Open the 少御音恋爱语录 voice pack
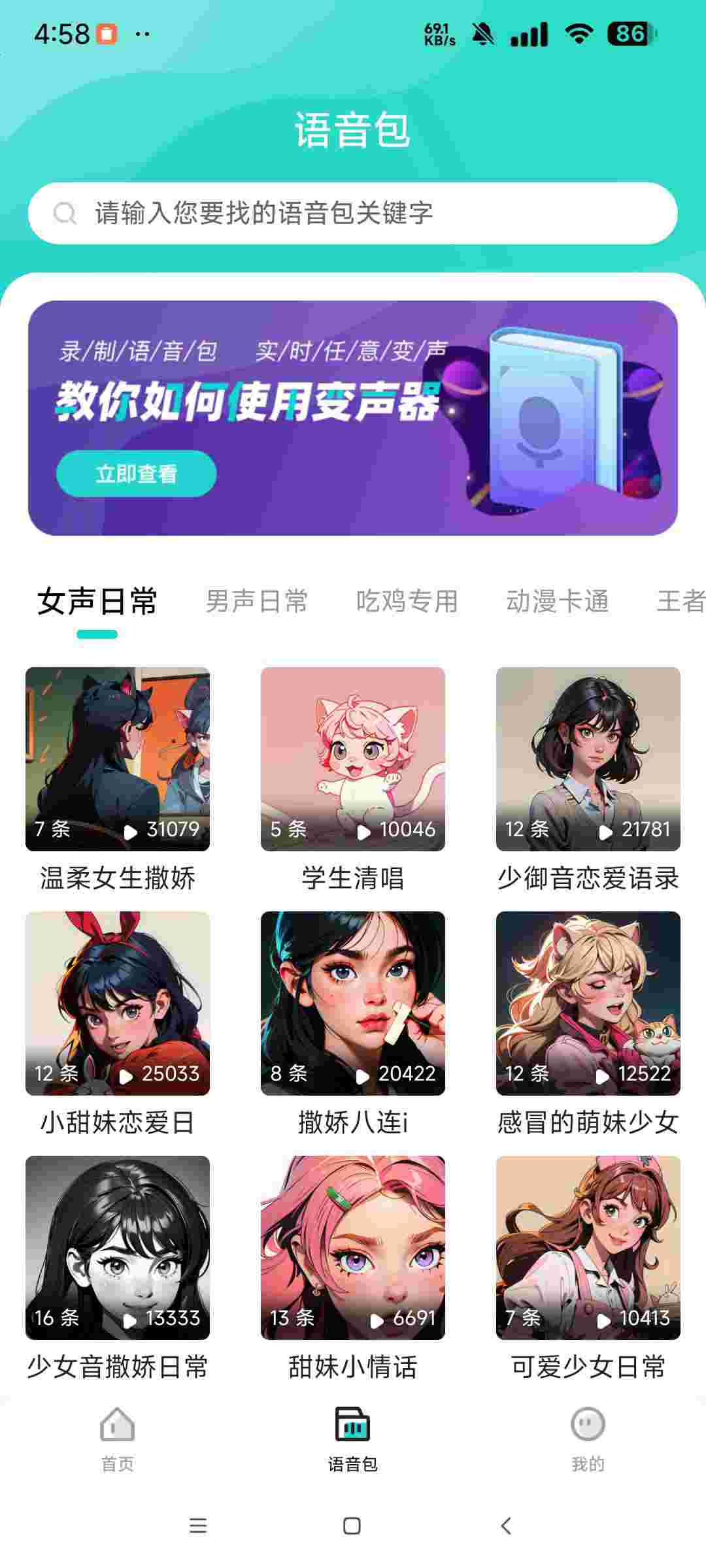Image resolution: width=706 pixels, height=1568 pixels. click(x=588, y=759)
